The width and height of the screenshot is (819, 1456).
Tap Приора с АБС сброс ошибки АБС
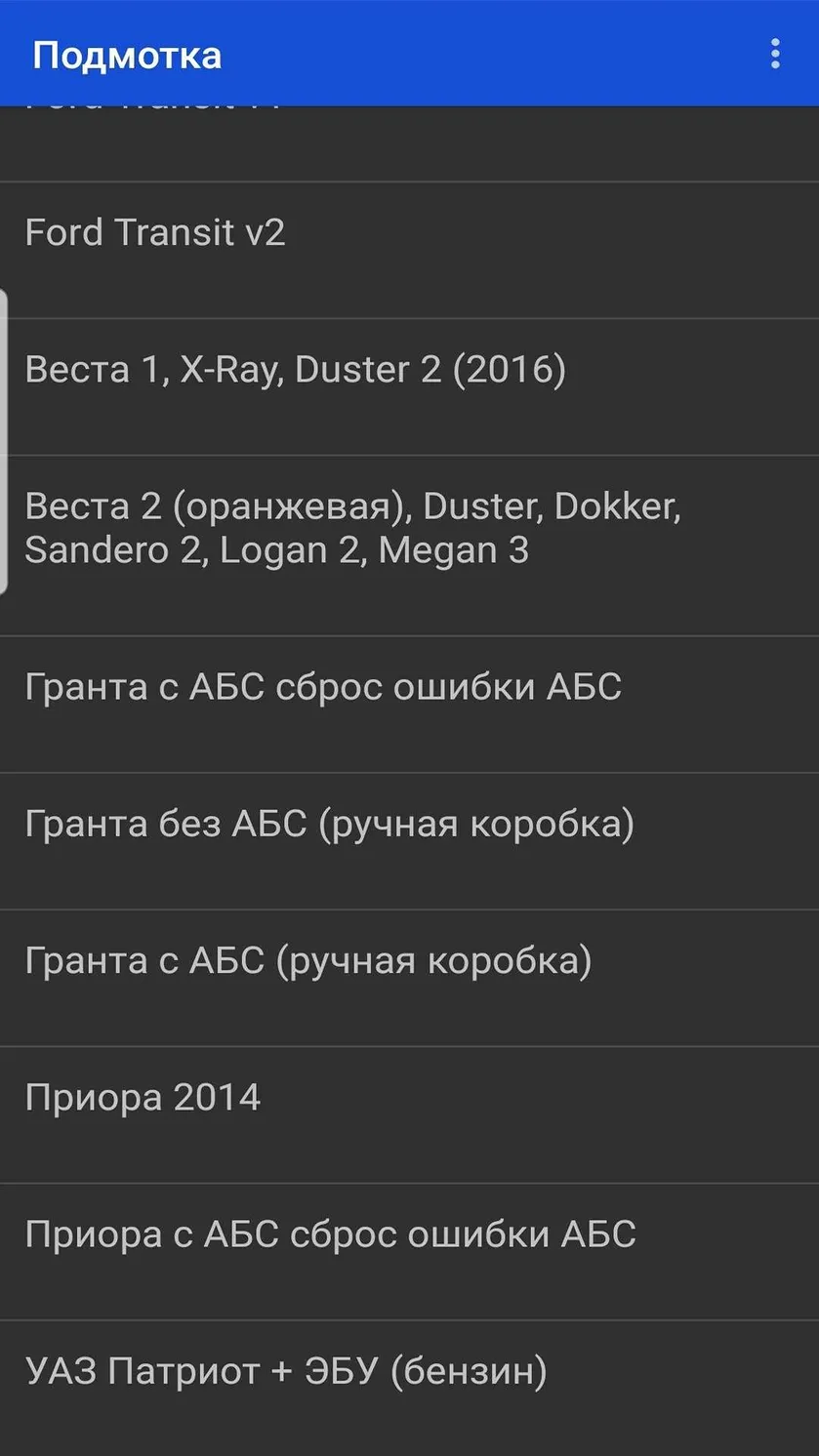click(x=409, y=1251)
